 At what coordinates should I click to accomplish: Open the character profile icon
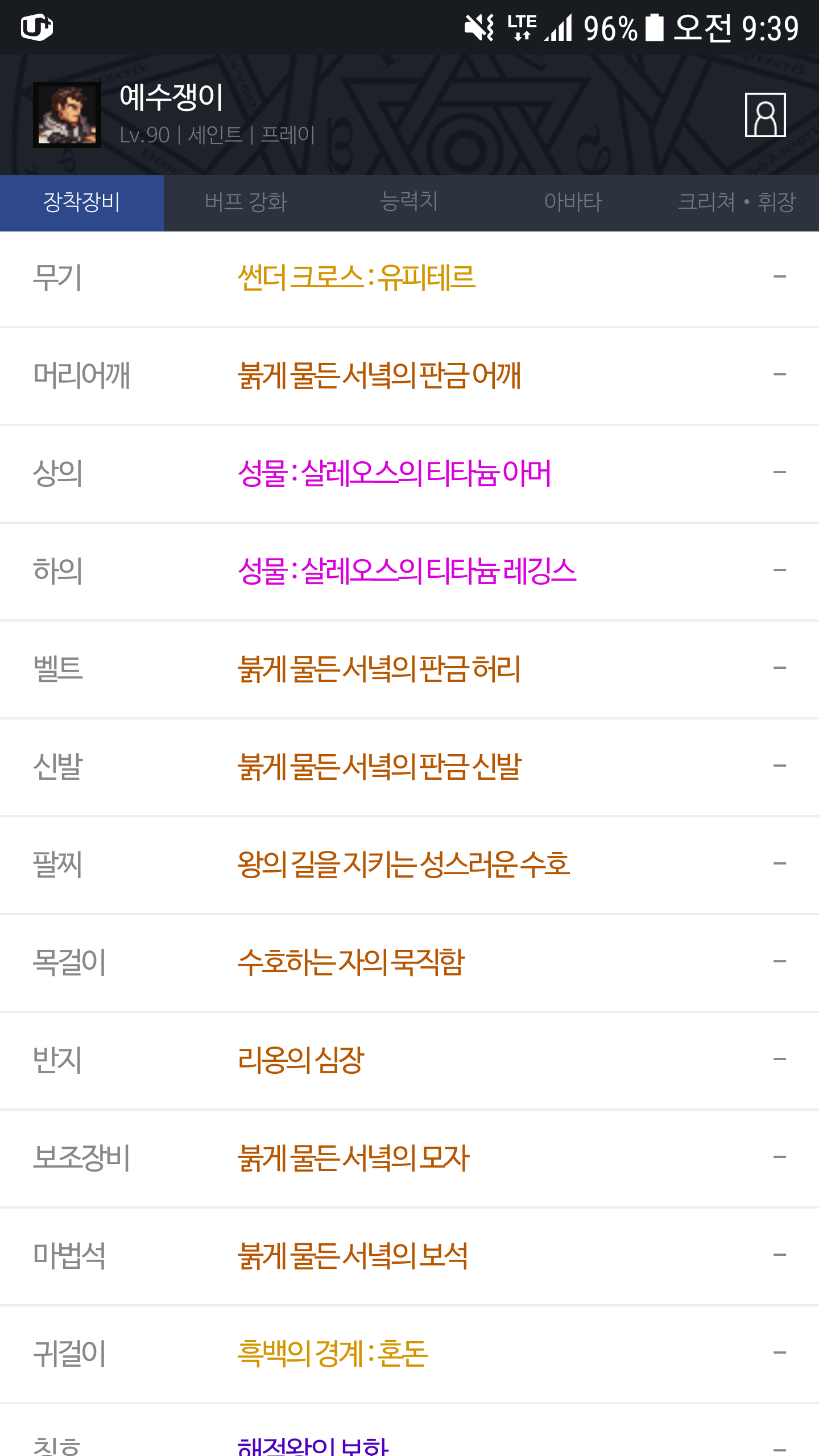765,115
